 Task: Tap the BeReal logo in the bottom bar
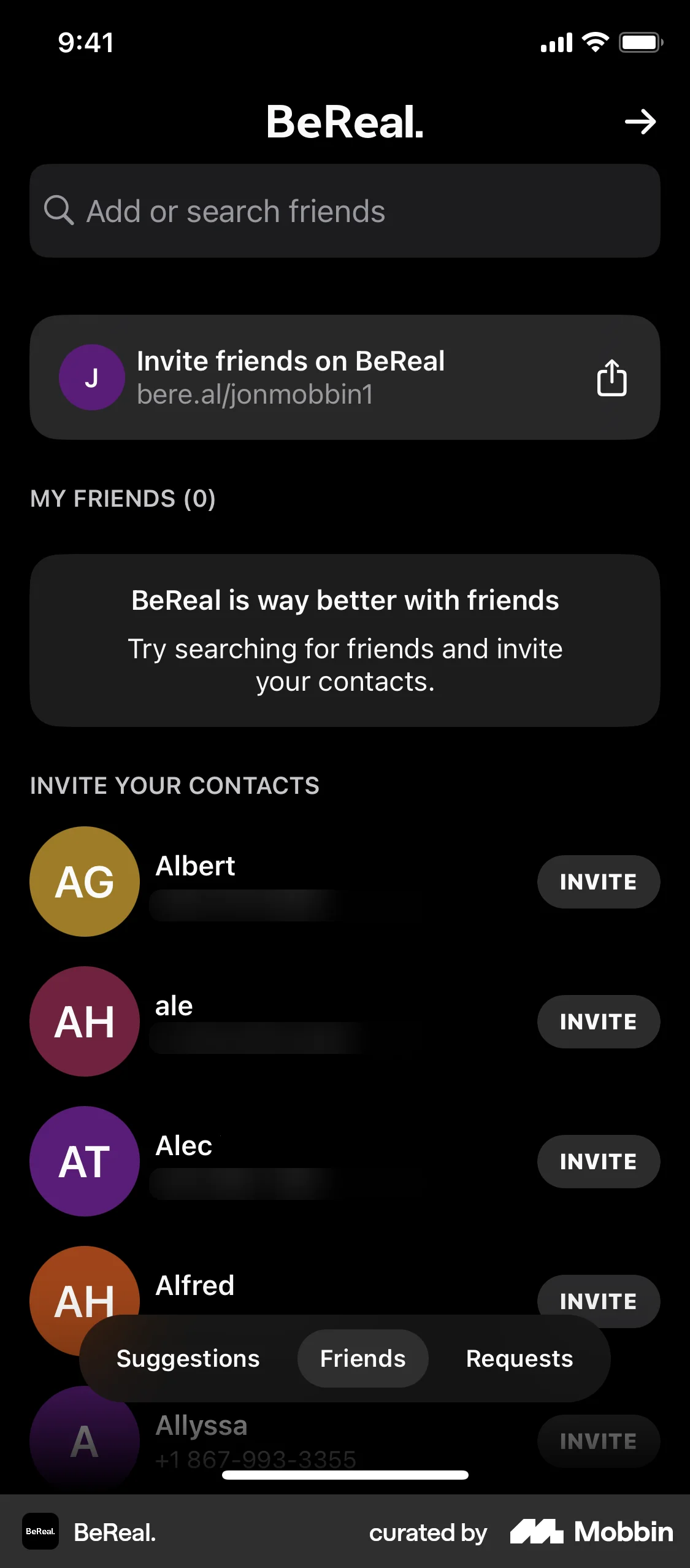point(40,1532)
